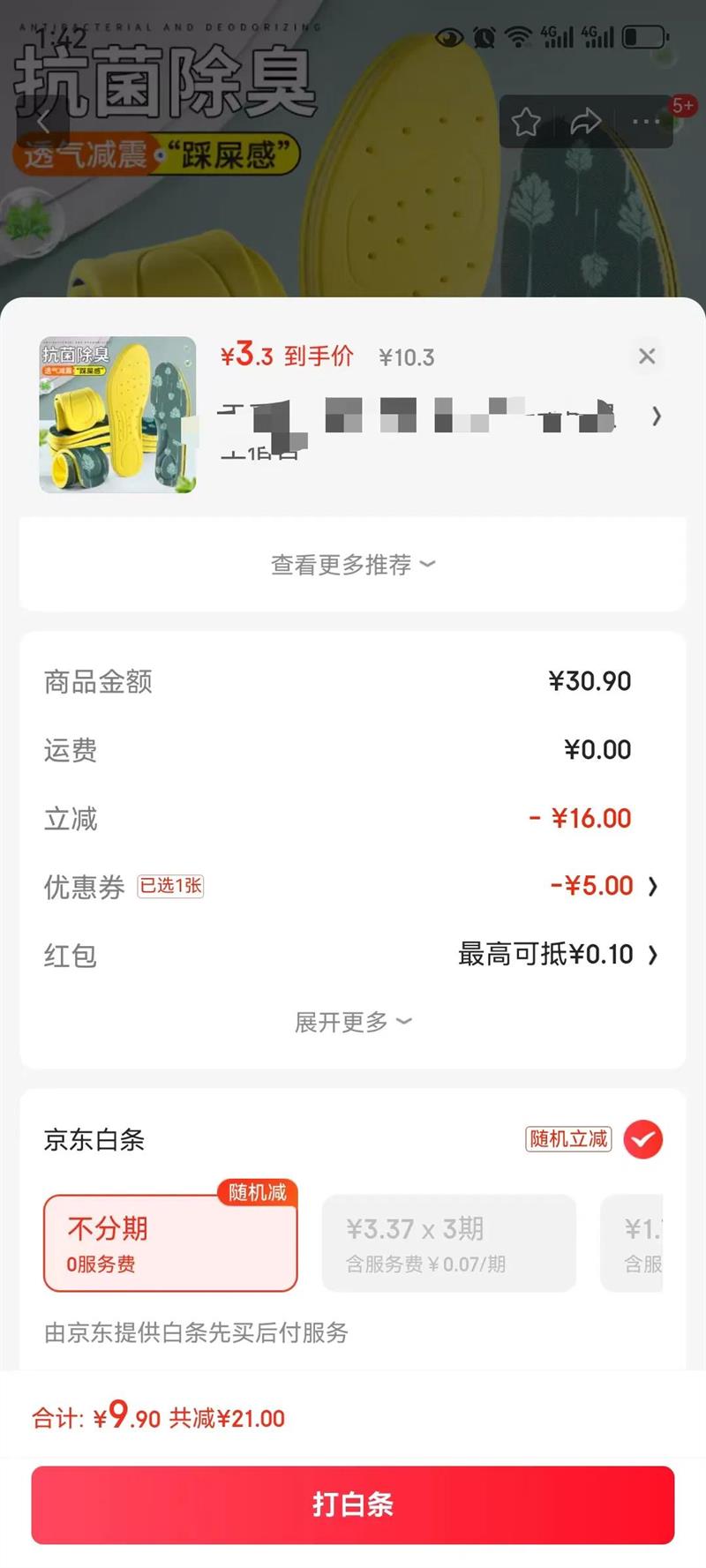Screen dimensions: 706x1568
Task: Close the checkout sheet
Action: [x=647, y=356]
